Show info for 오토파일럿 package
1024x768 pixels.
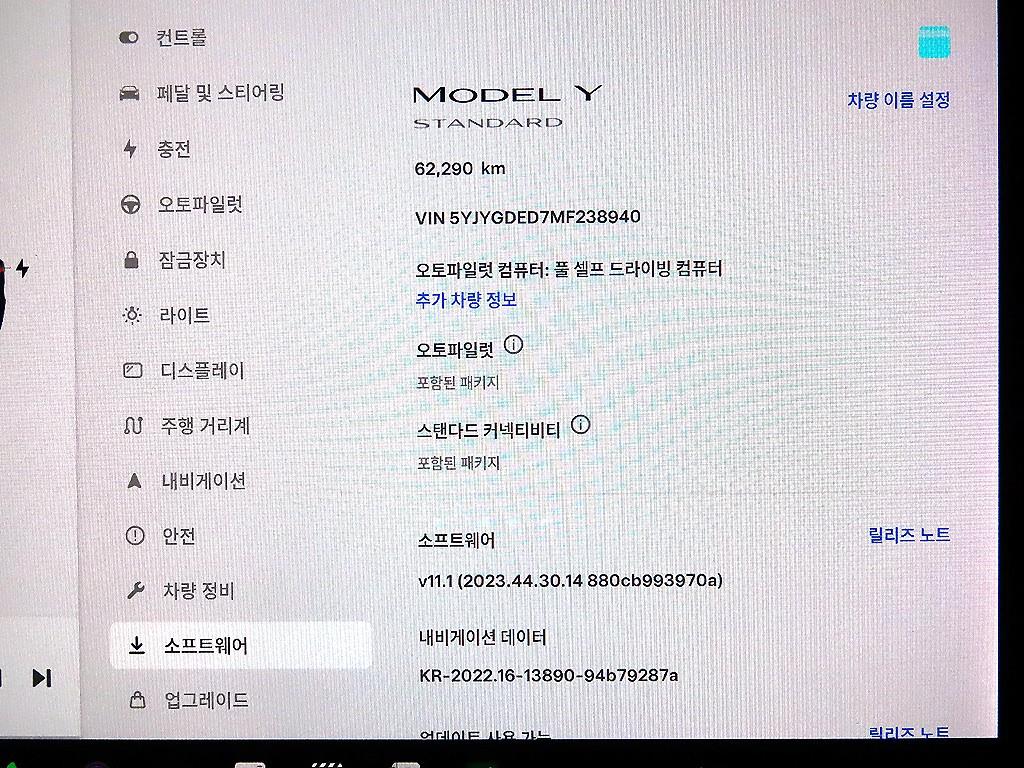coord(514,345)
